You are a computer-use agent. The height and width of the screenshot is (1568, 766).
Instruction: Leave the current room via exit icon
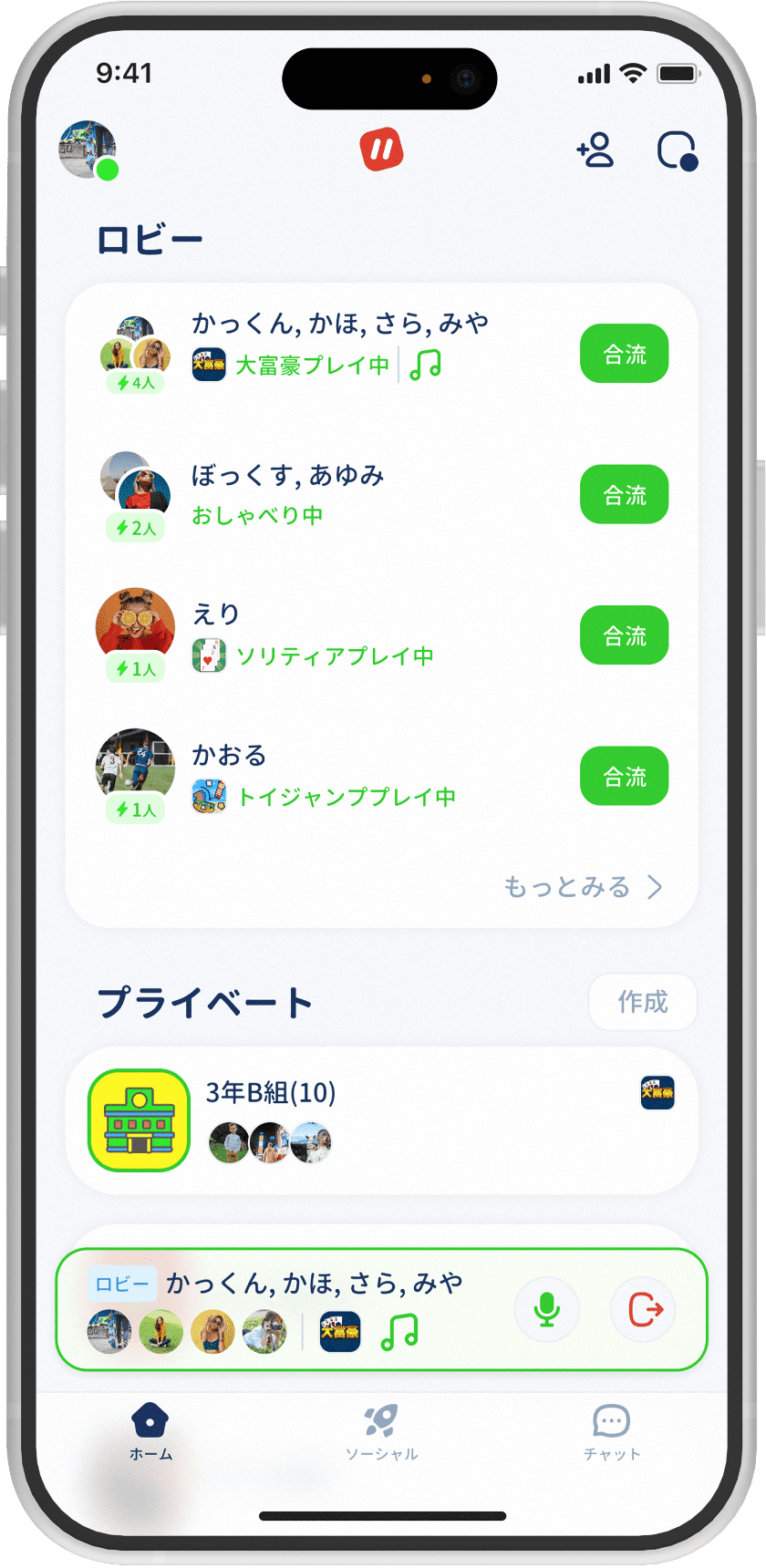(x=644, y=1310)
